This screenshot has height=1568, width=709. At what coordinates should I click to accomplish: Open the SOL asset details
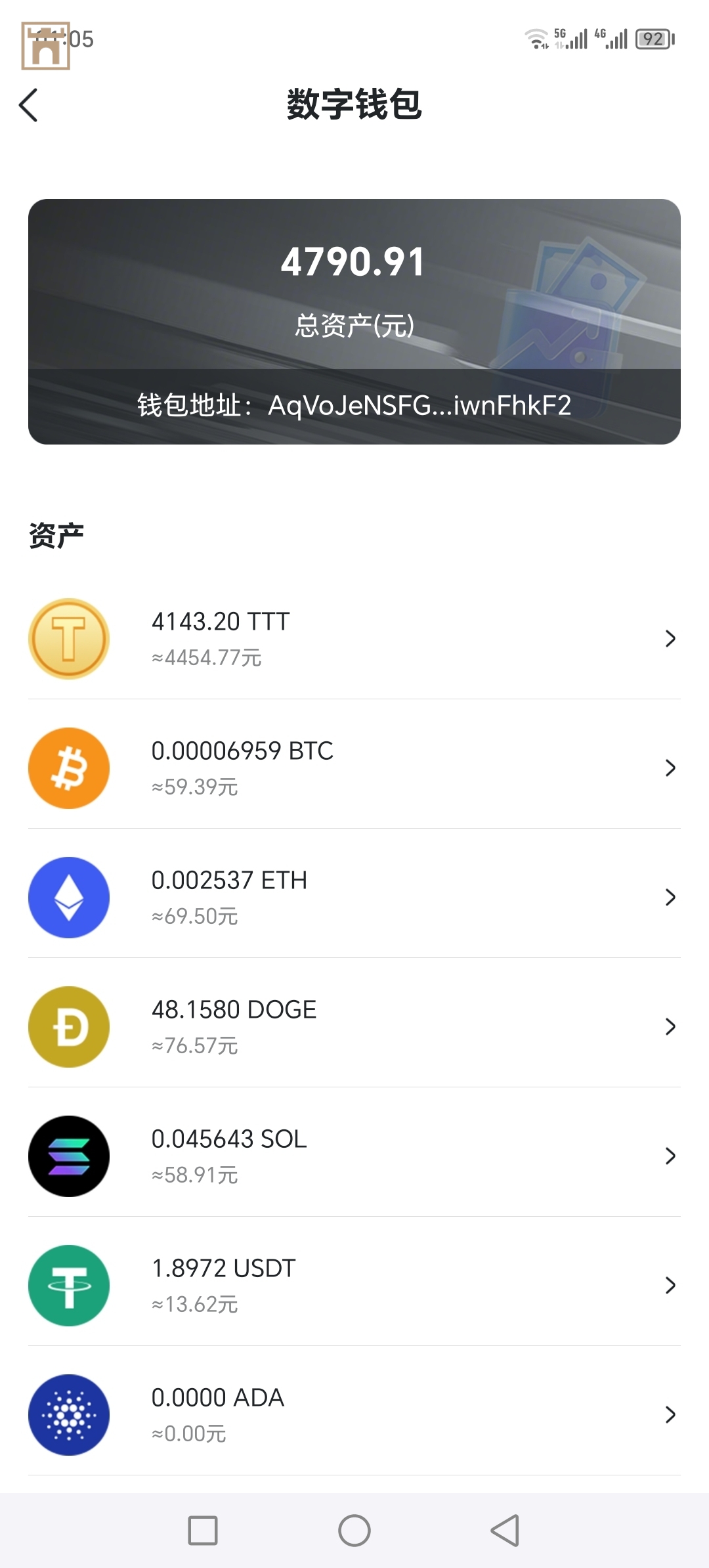(x=354, y=1156)
